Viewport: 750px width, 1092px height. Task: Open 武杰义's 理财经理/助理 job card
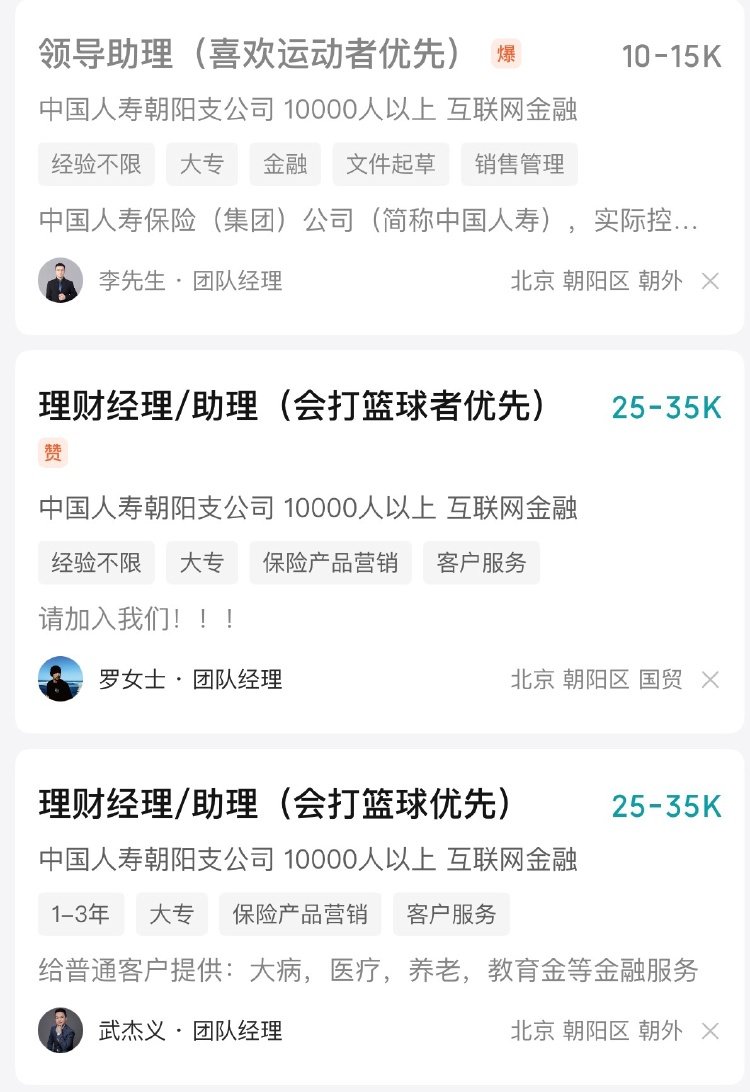pos(275,805)
